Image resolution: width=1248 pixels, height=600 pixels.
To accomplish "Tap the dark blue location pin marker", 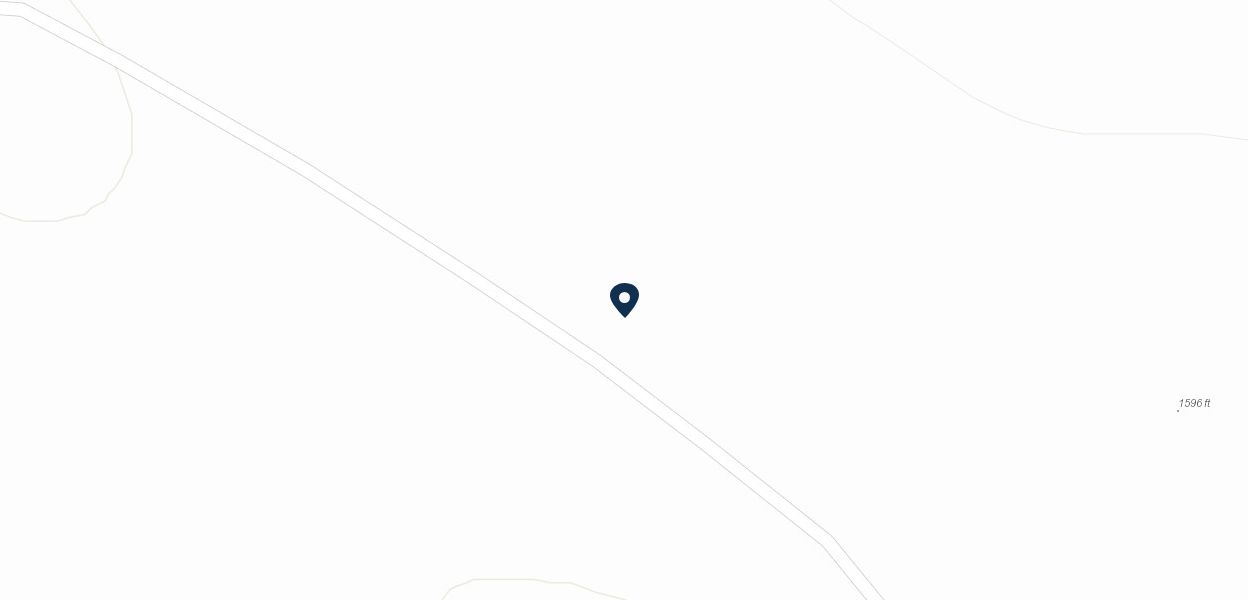I will 624,299.
